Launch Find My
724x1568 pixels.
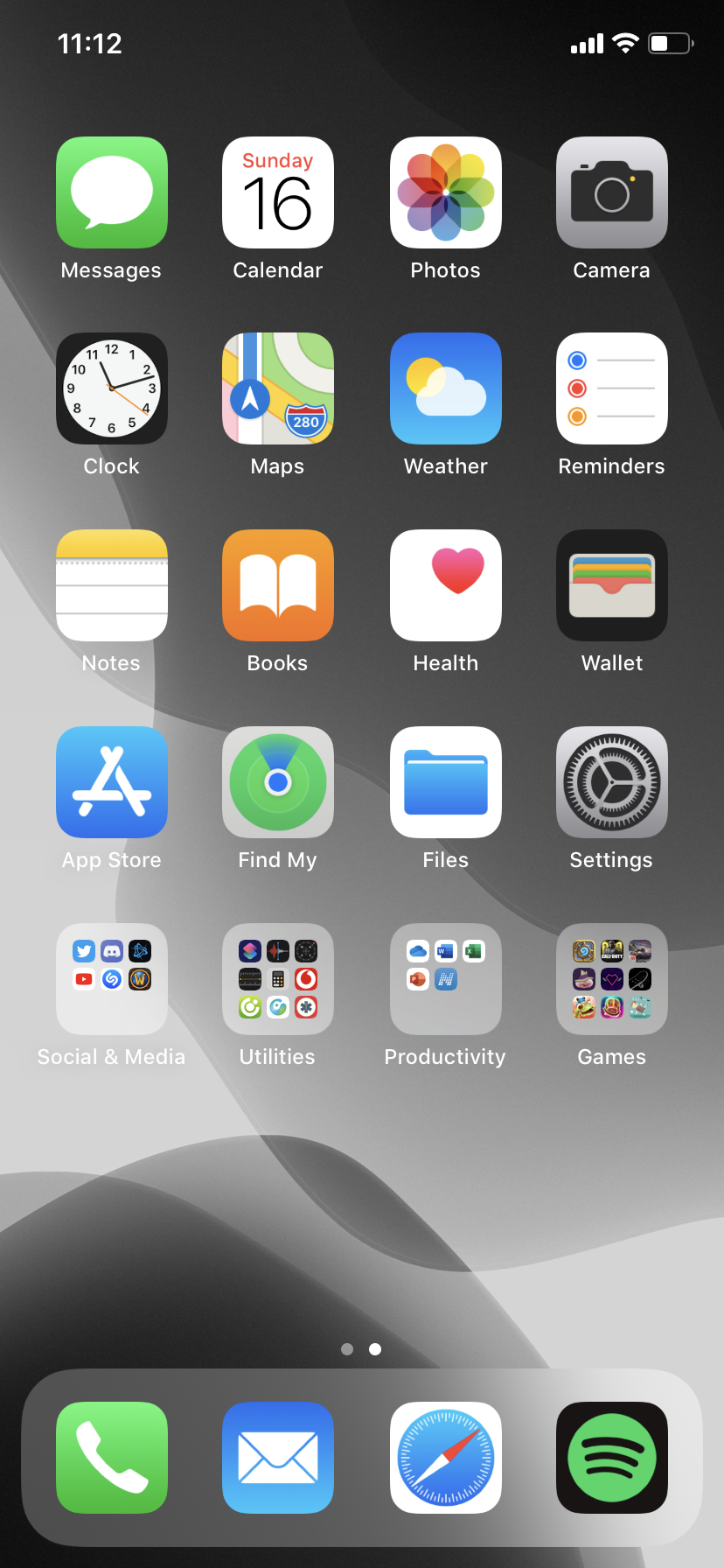tap(278, 782)
